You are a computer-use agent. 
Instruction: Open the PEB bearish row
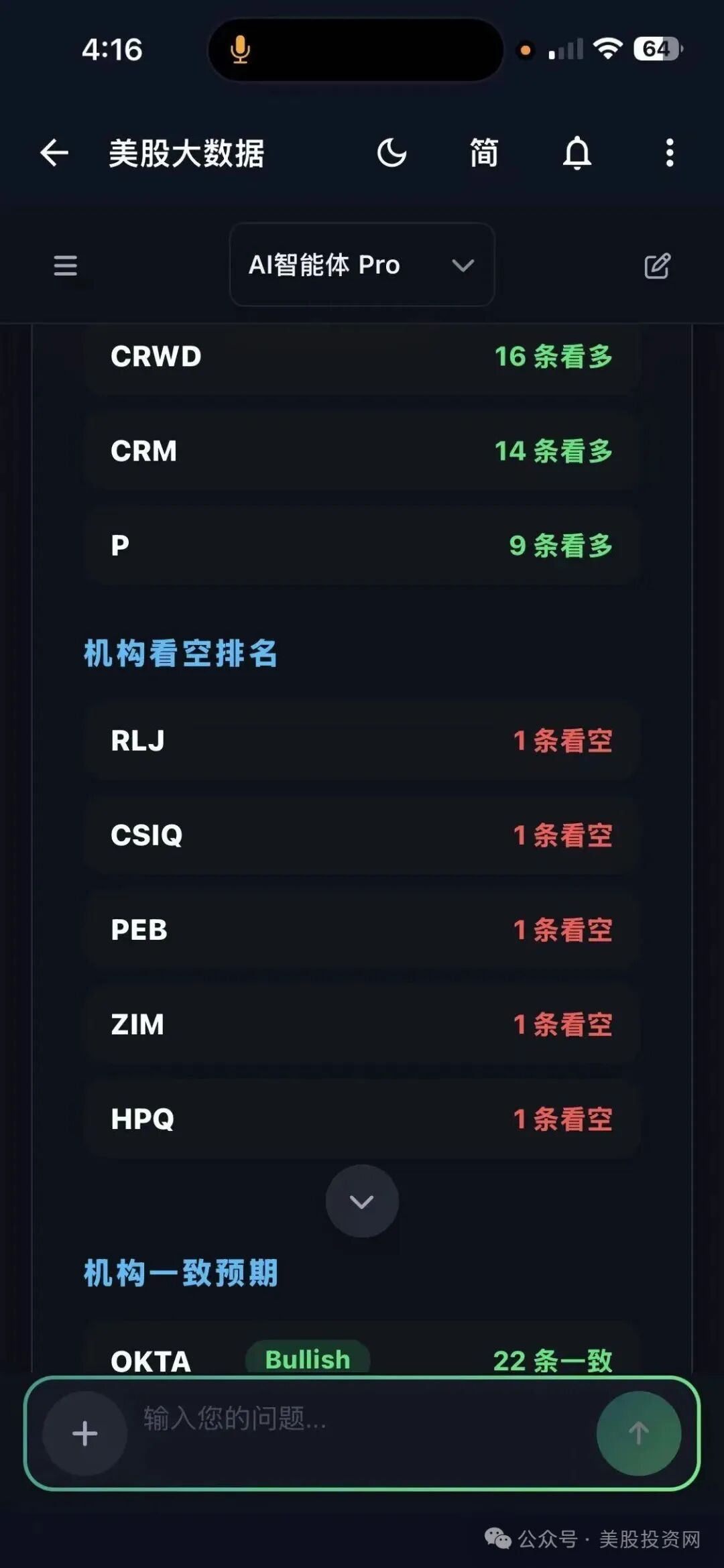(x=362, y=929)
